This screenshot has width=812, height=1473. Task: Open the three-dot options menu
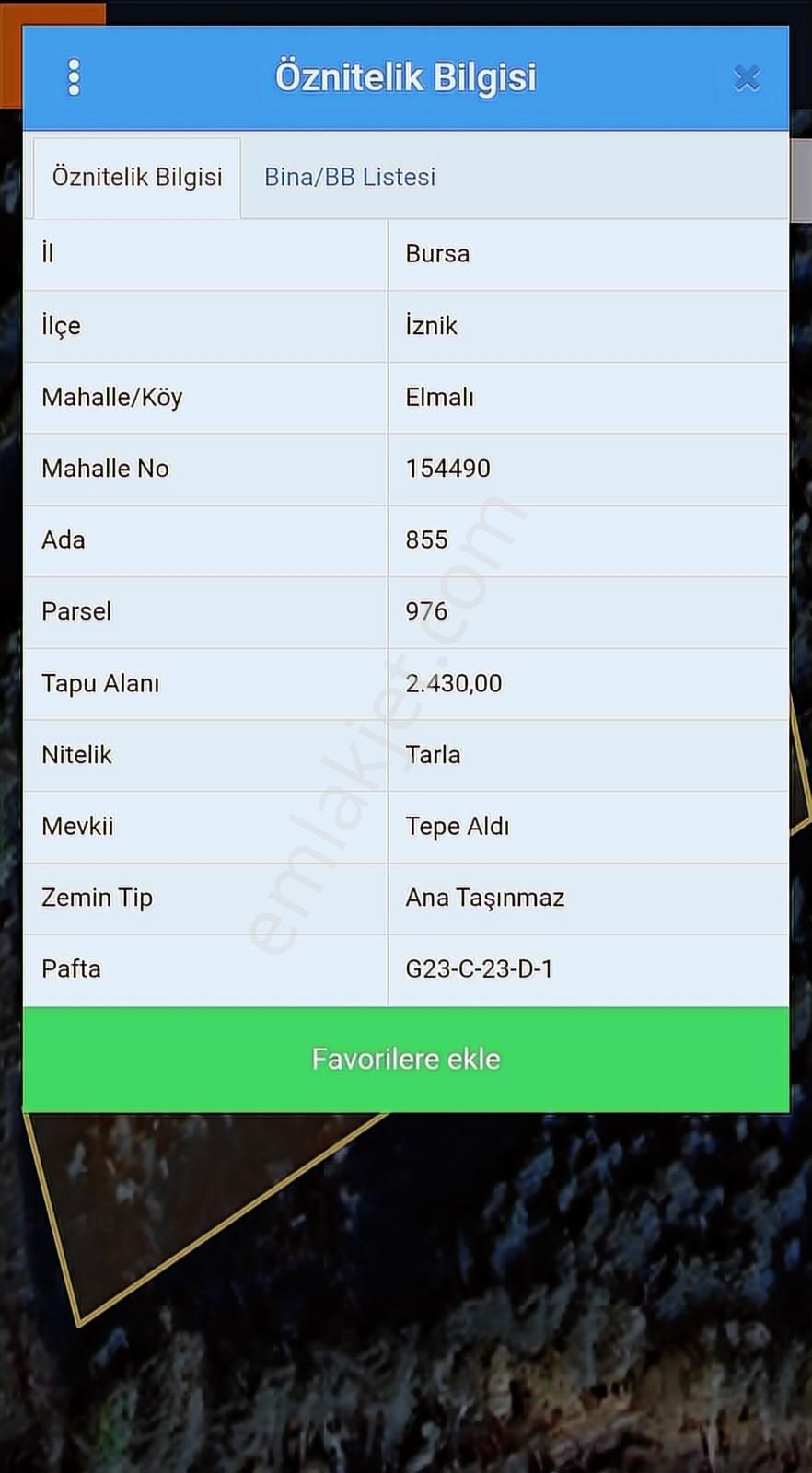[x=75, y=78]
